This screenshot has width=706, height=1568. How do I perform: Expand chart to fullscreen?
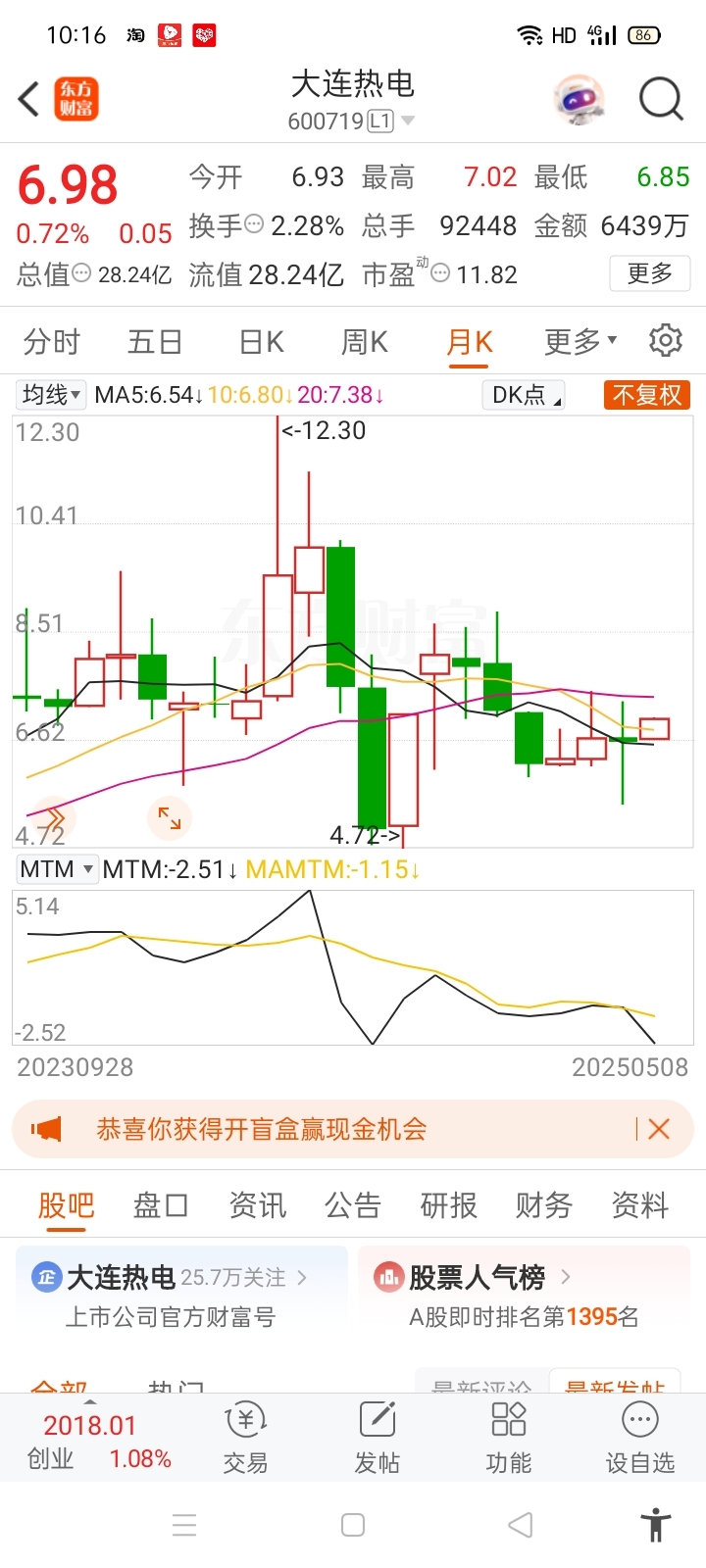click(x=170, y=817)
